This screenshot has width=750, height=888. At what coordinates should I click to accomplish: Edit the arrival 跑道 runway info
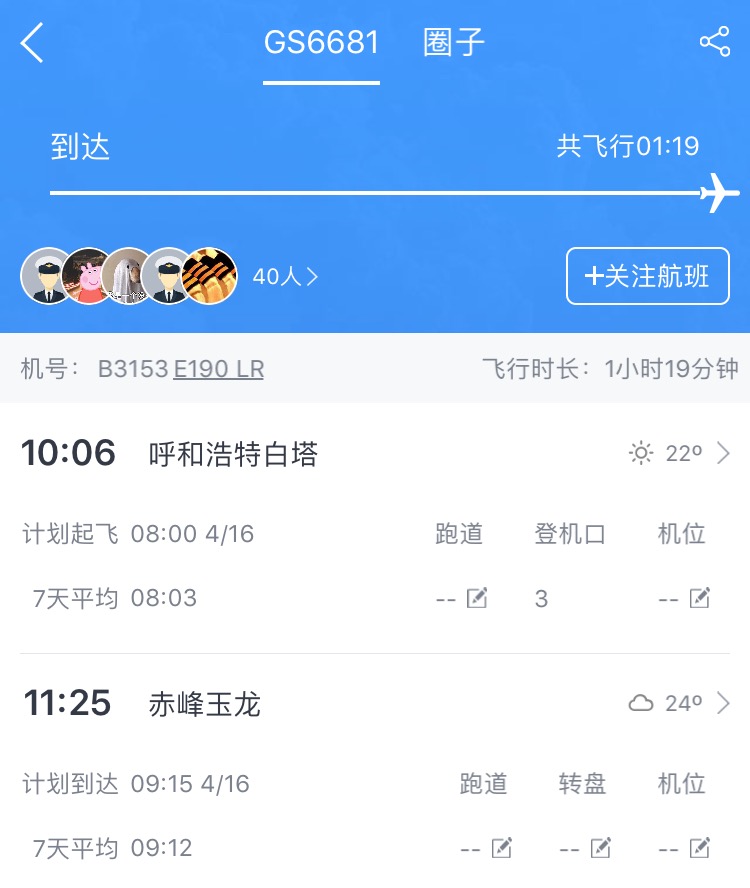click(501, 849)
